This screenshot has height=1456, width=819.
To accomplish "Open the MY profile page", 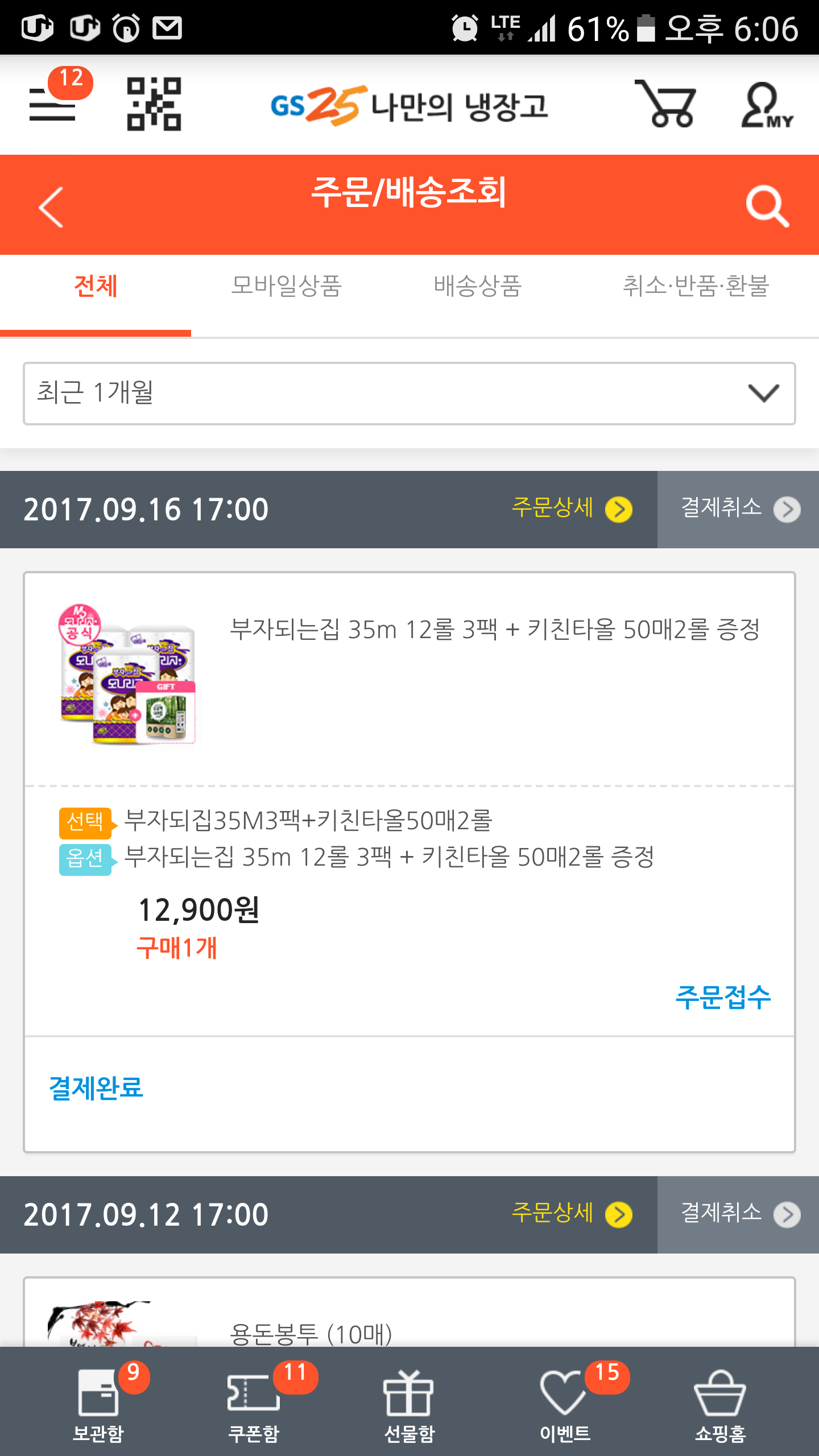I will 766,105.
